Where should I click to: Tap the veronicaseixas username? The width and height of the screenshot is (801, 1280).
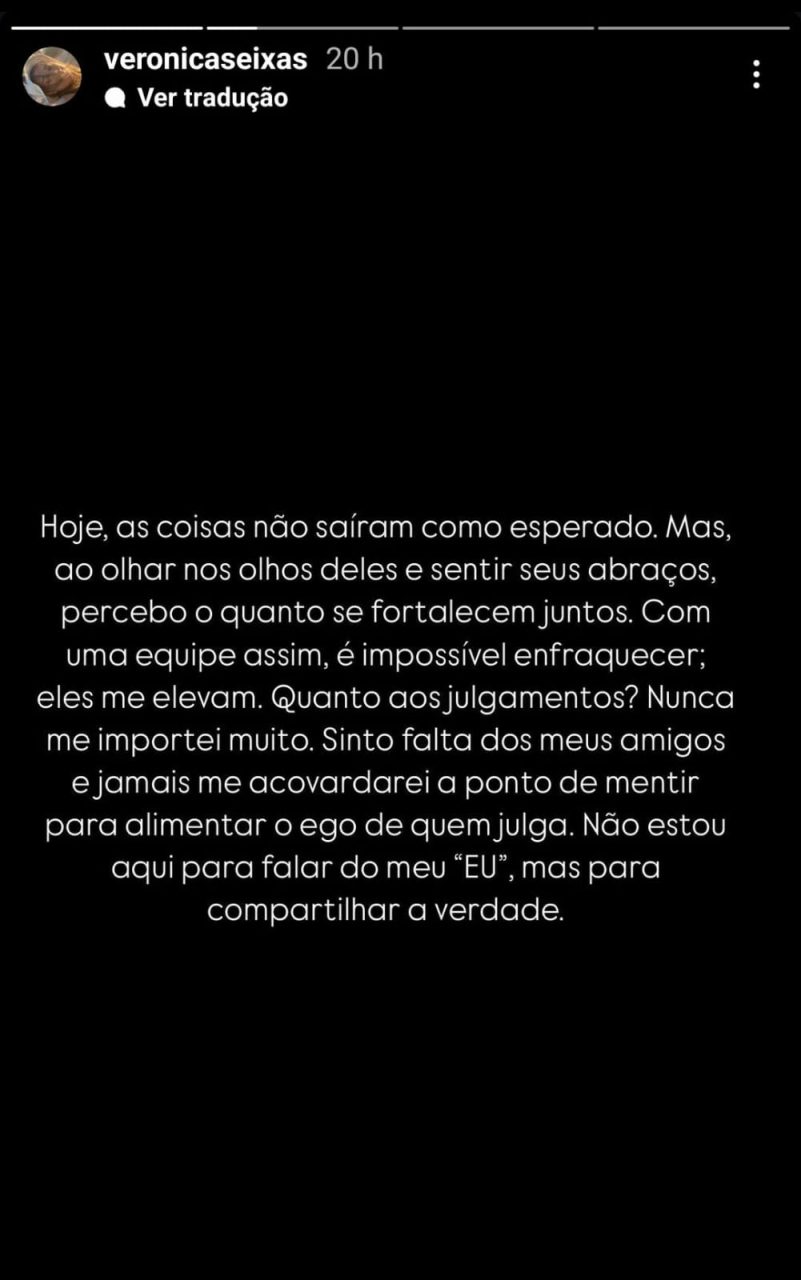click(205, 59)
